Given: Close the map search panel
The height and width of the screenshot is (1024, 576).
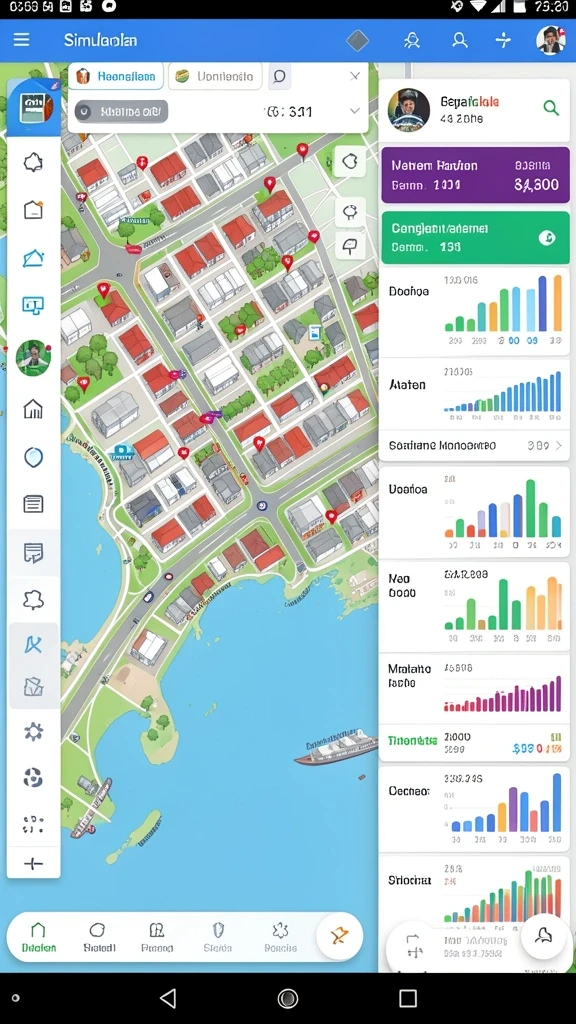Looking at the screenshot, I should coord(355,76).
